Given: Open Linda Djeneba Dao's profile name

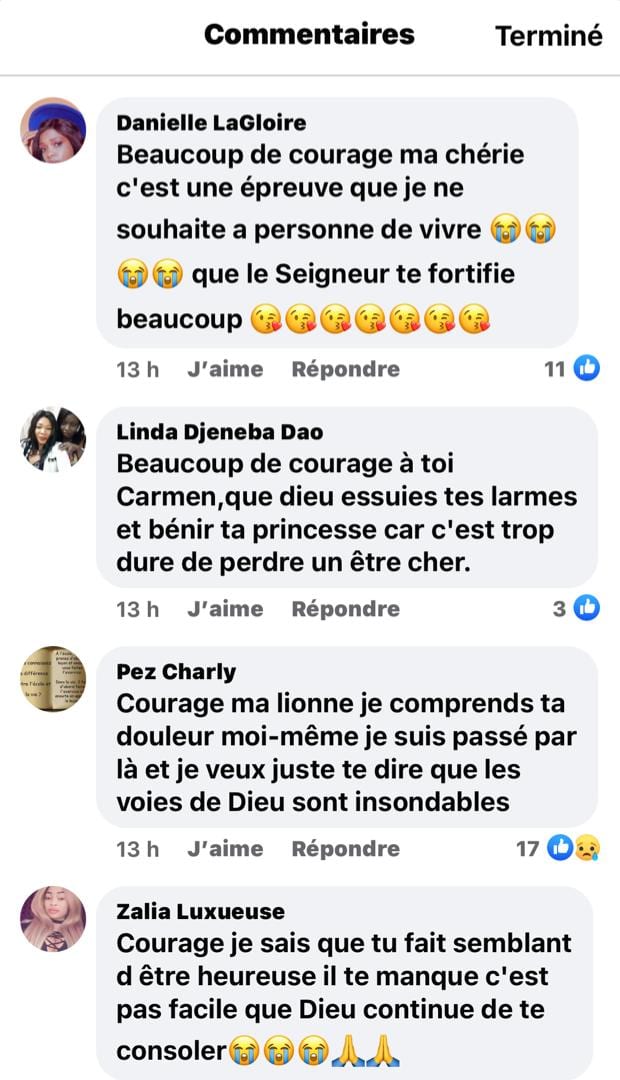Looking at the screenshot, I should 220,432.
